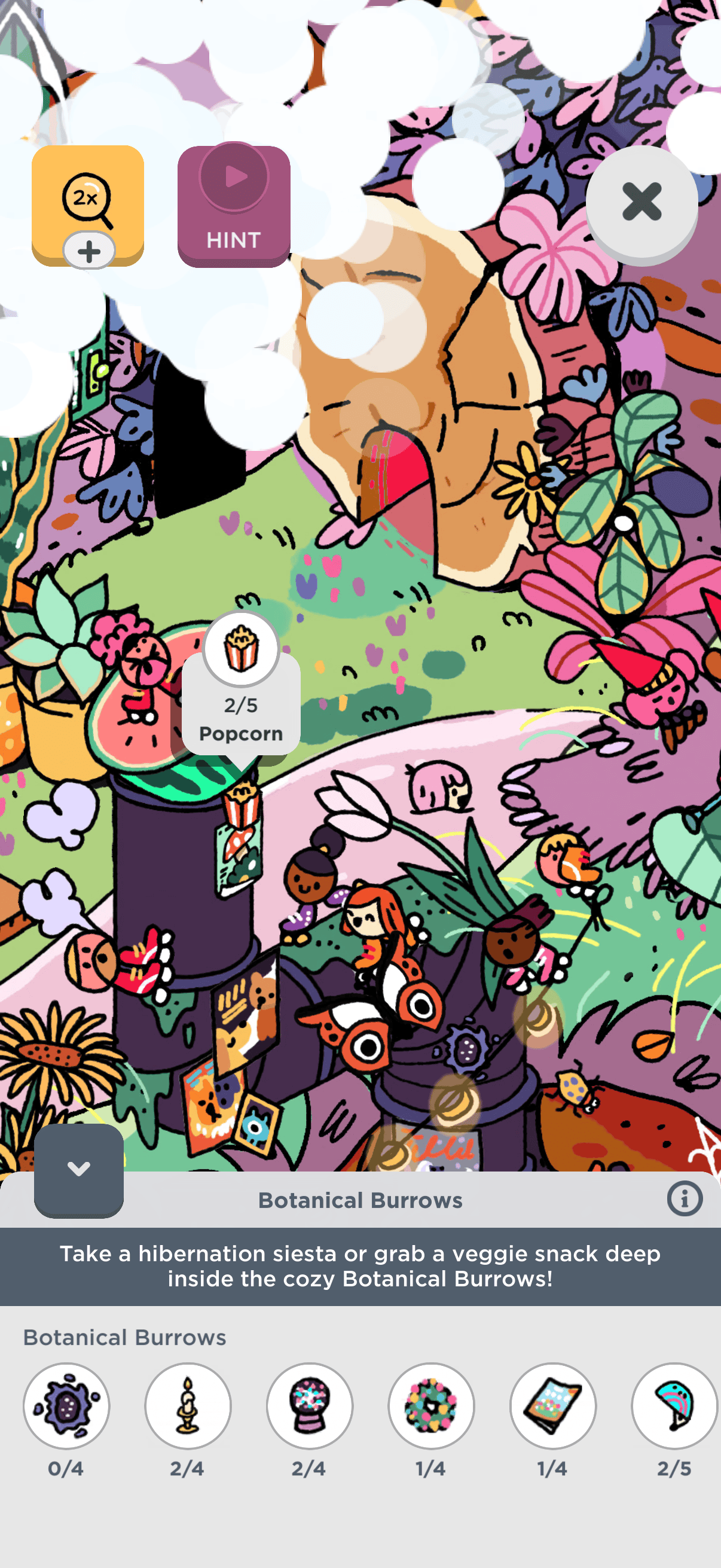Tap the Popcorn 2/5 found bubble
This screenshot has width=721, height=1568.
coord(241,688)
